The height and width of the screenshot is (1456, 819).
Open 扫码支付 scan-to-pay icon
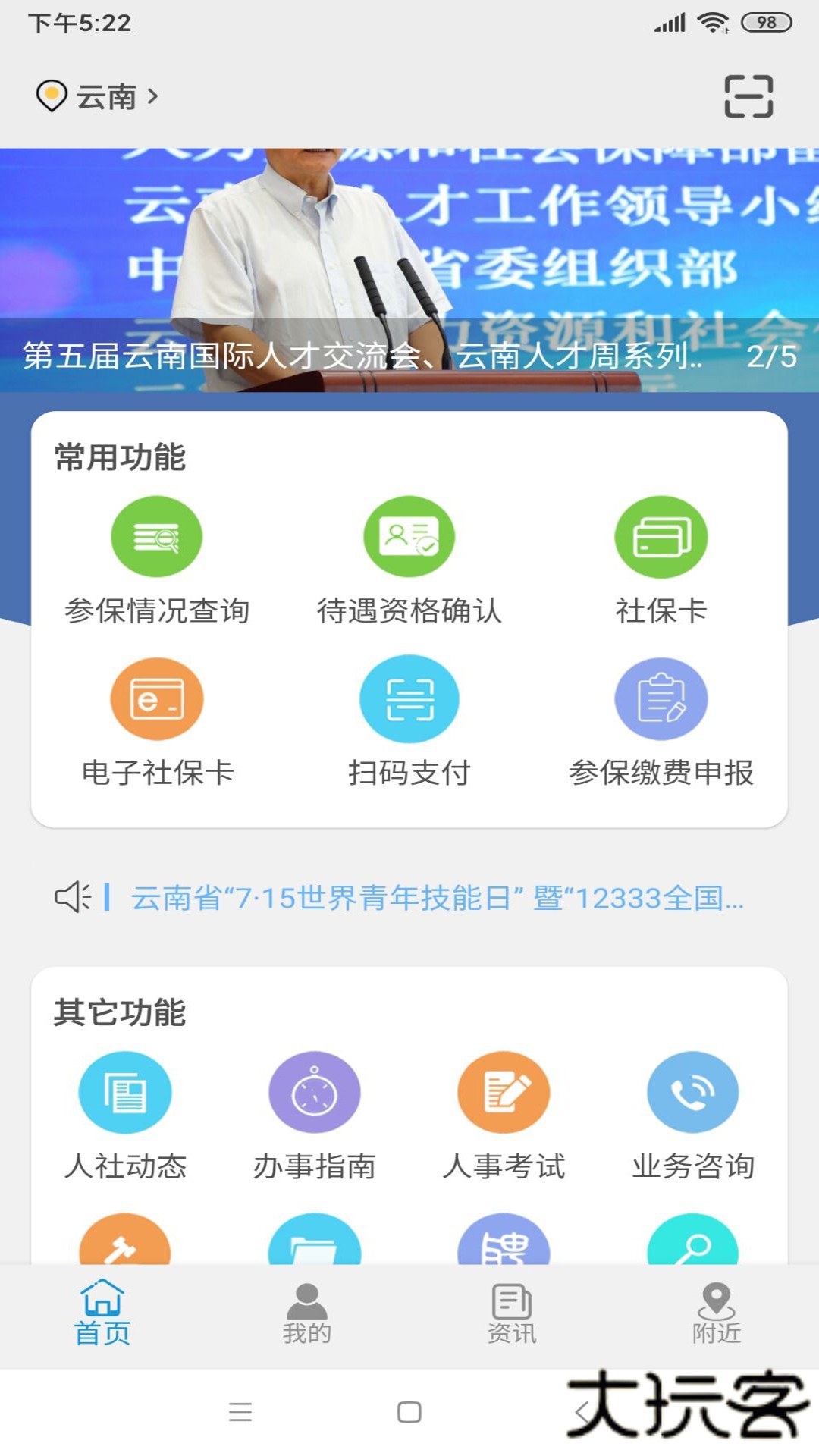click(x=409, y=701)
